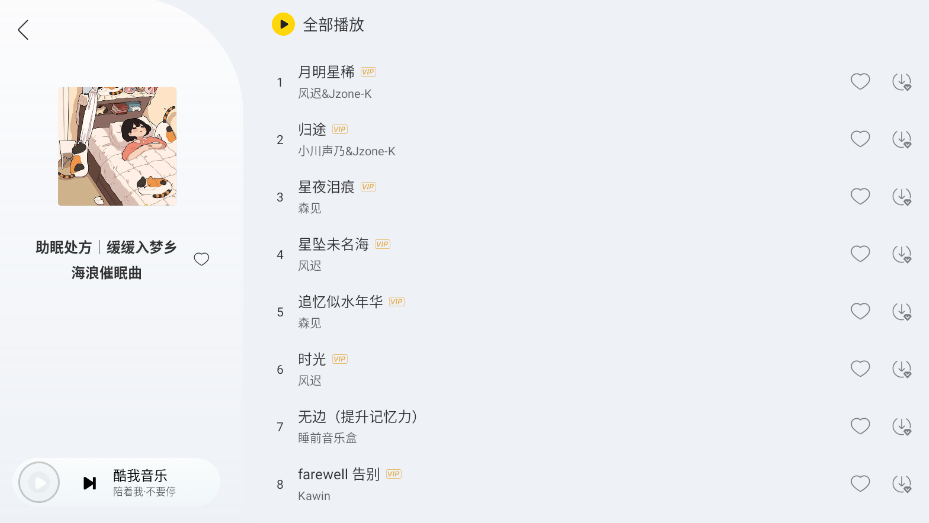Screen dimensions: 929x523
Task: Go back using the top-left arrow
Action: coord(24,30)
